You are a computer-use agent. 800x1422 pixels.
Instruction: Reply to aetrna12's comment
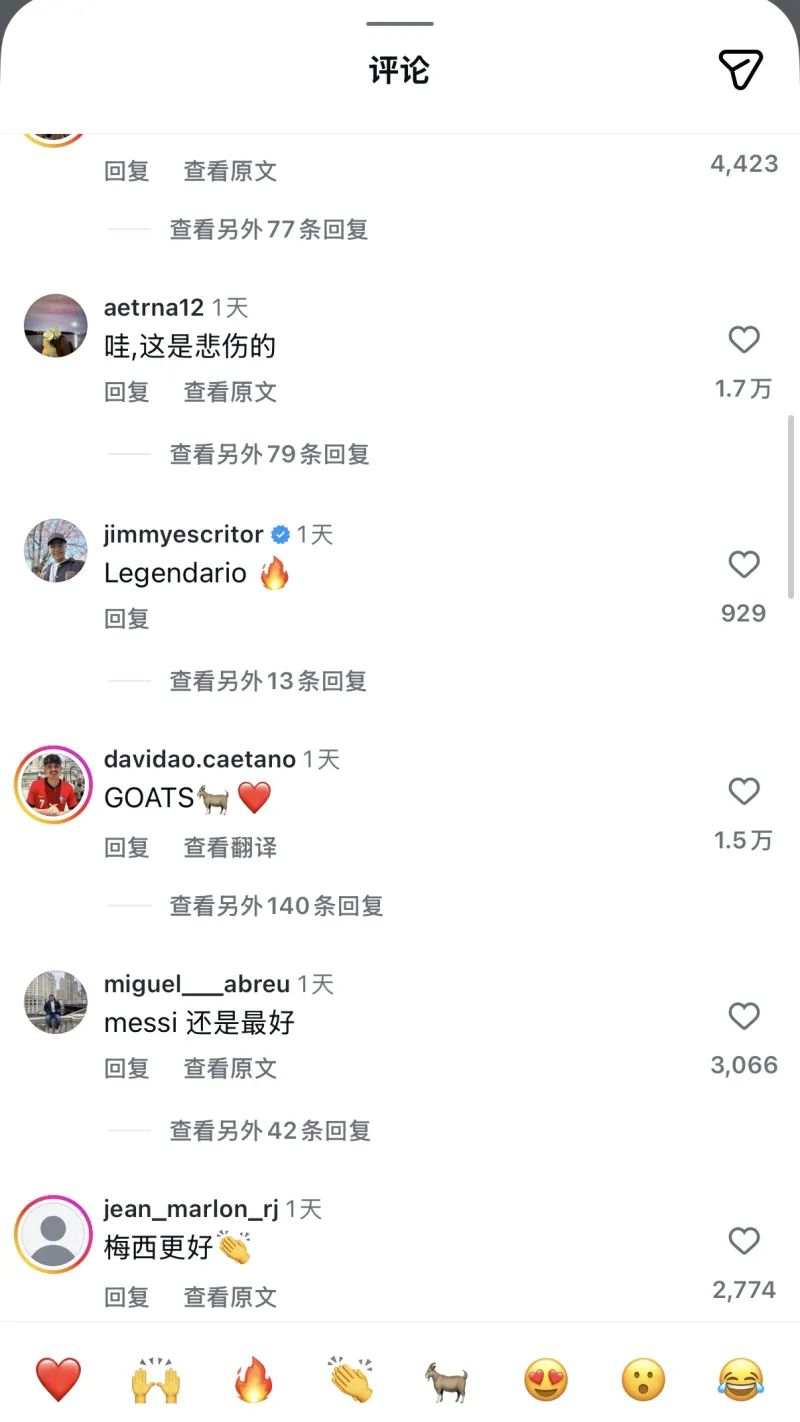click(x=126, y=392)
